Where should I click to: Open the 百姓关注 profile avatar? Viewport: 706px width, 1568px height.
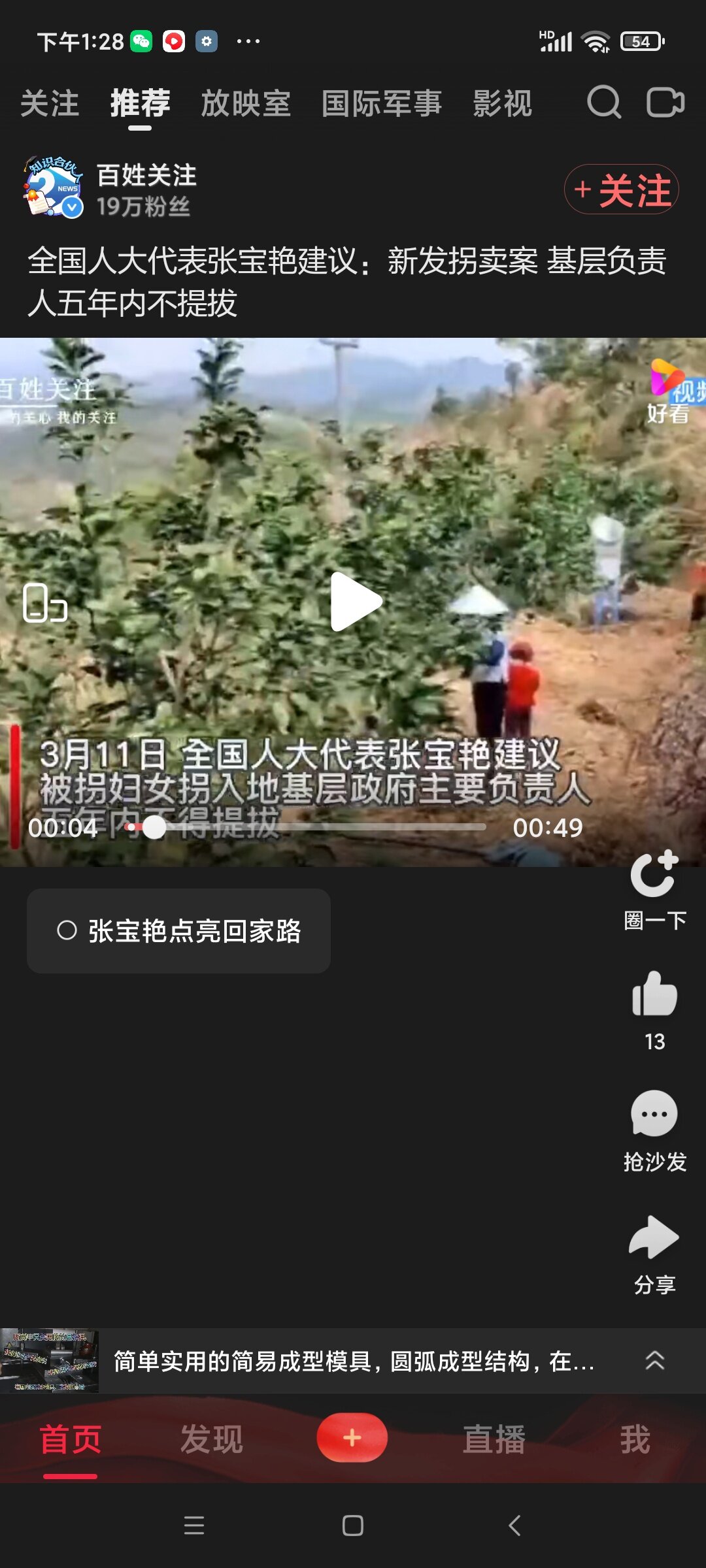(x=54, y=188)
